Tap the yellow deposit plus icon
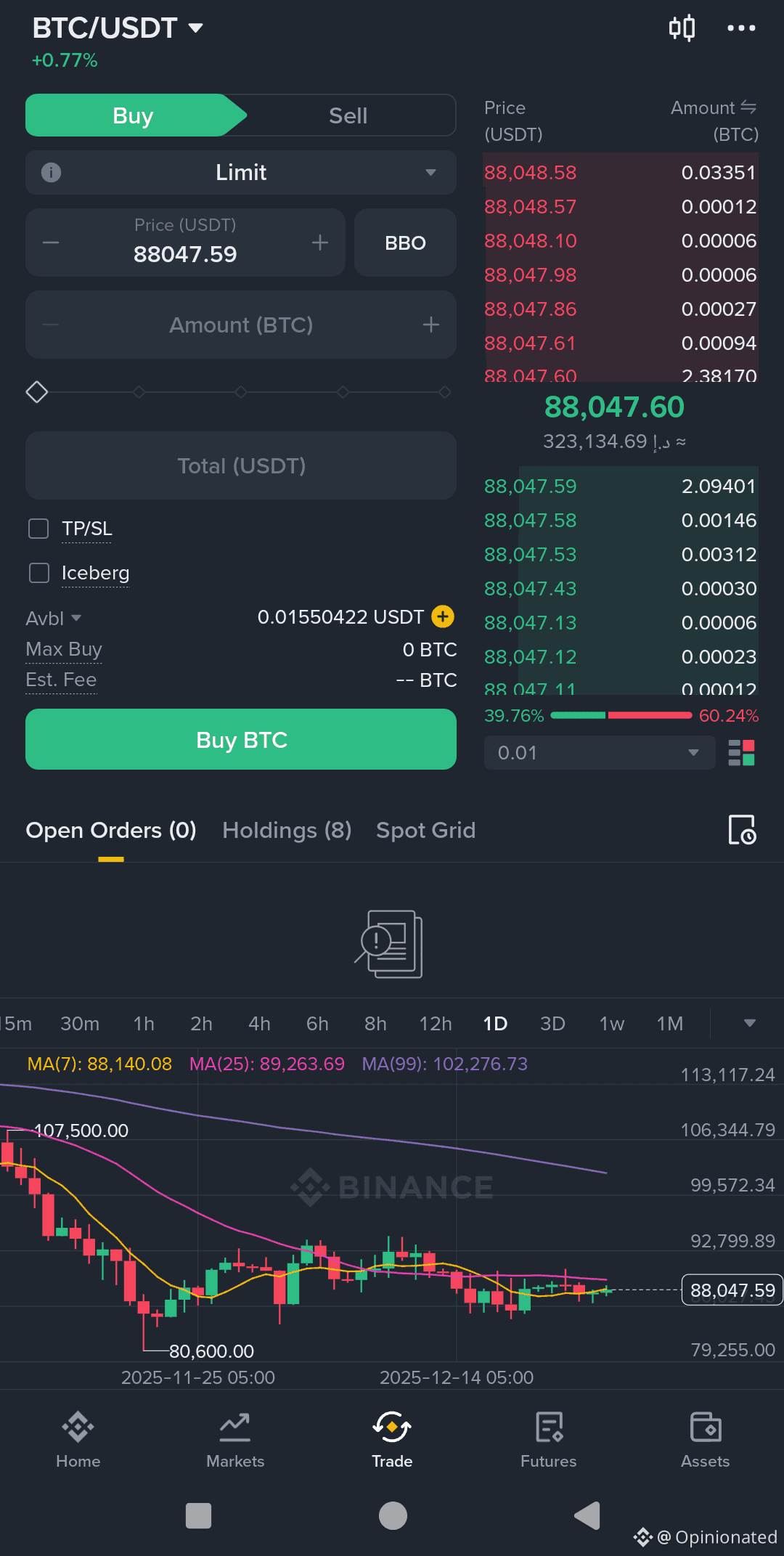The width and height of the screenshot is (784, 1556). point(442,616)
